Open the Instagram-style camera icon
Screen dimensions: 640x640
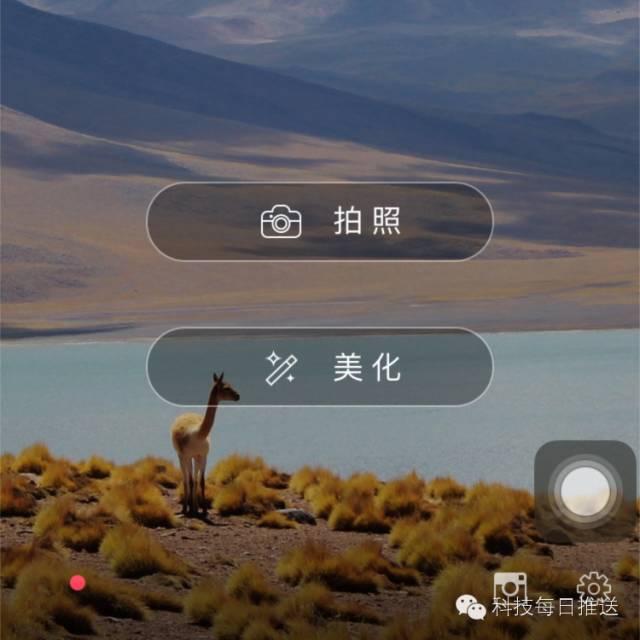tap(511, 588)
